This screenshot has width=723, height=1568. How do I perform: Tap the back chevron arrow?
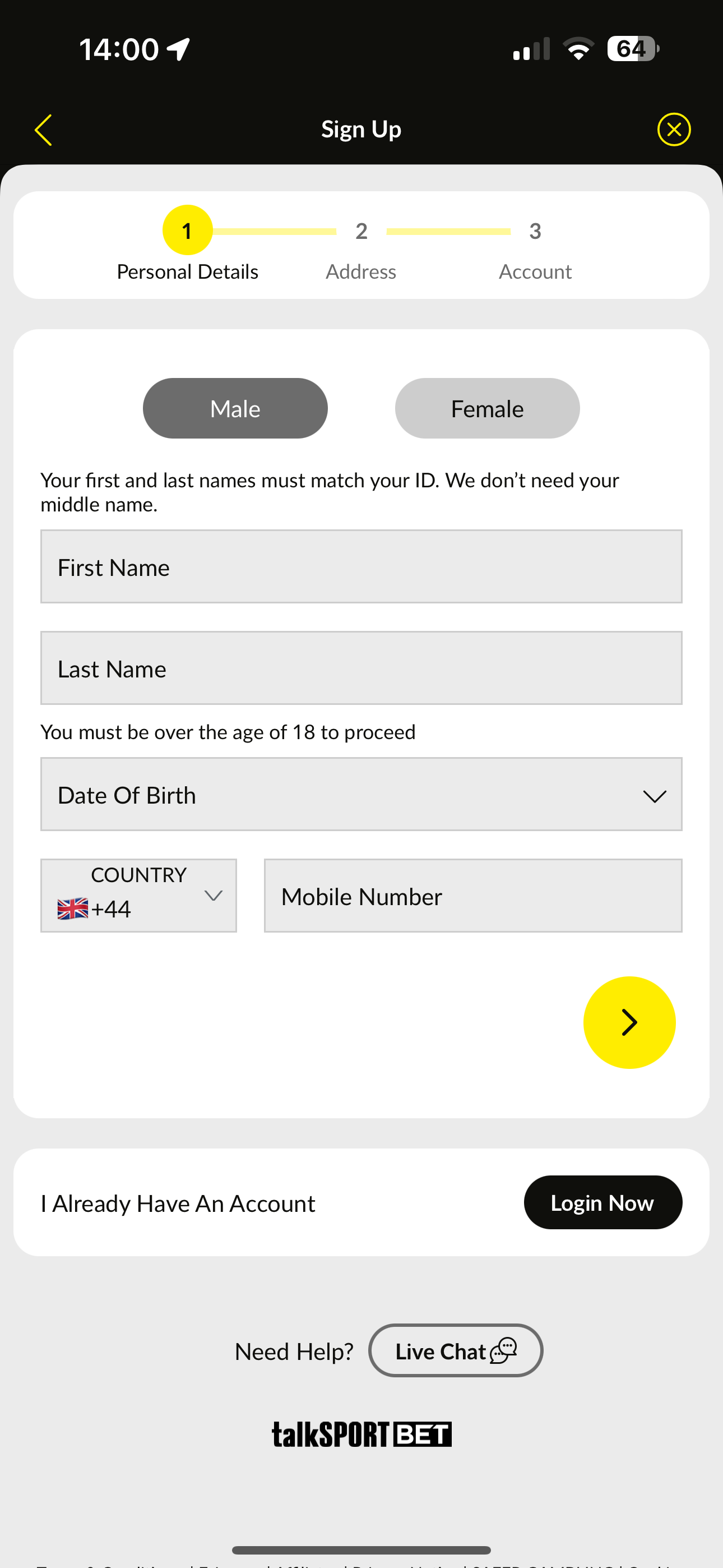click(43, 129)
